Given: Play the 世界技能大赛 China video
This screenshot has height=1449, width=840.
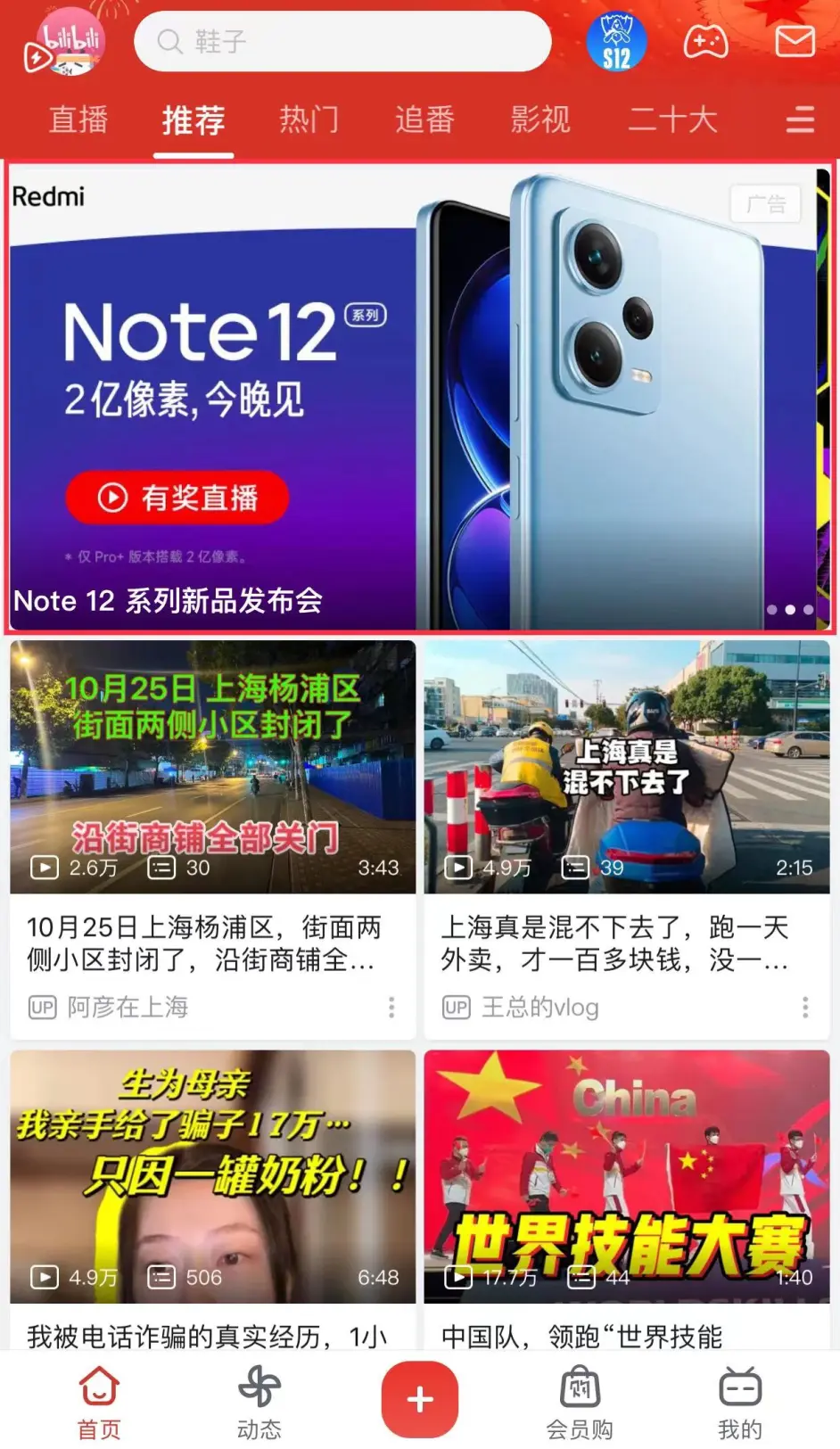Looking at the screenshot, I should (627, 1177).
